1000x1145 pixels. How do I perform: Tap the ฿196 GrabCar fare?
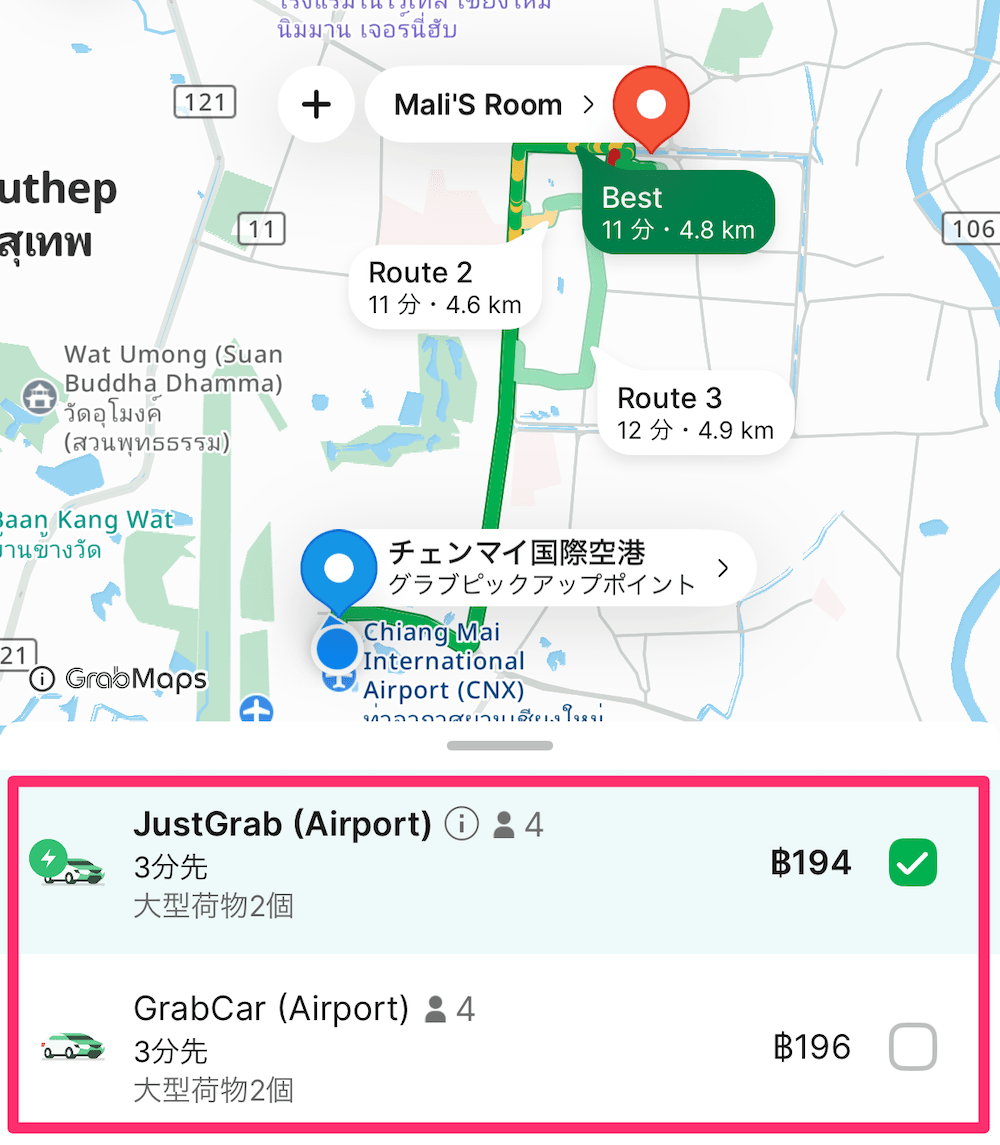click(812, 1046)
